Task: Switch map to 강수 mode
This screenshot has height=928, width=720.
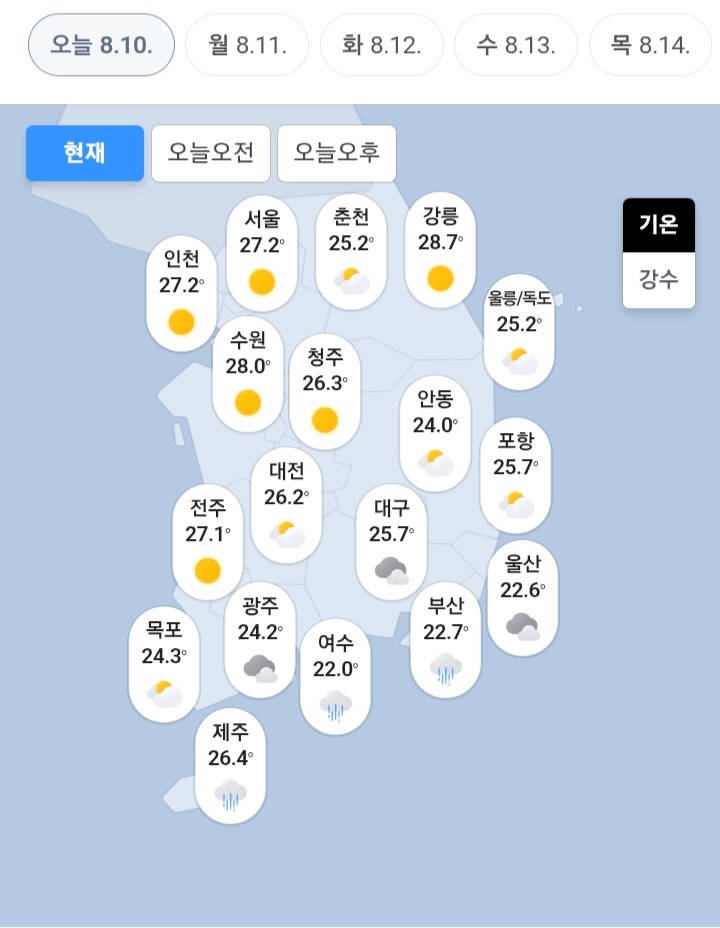Action: coord(659,278)
